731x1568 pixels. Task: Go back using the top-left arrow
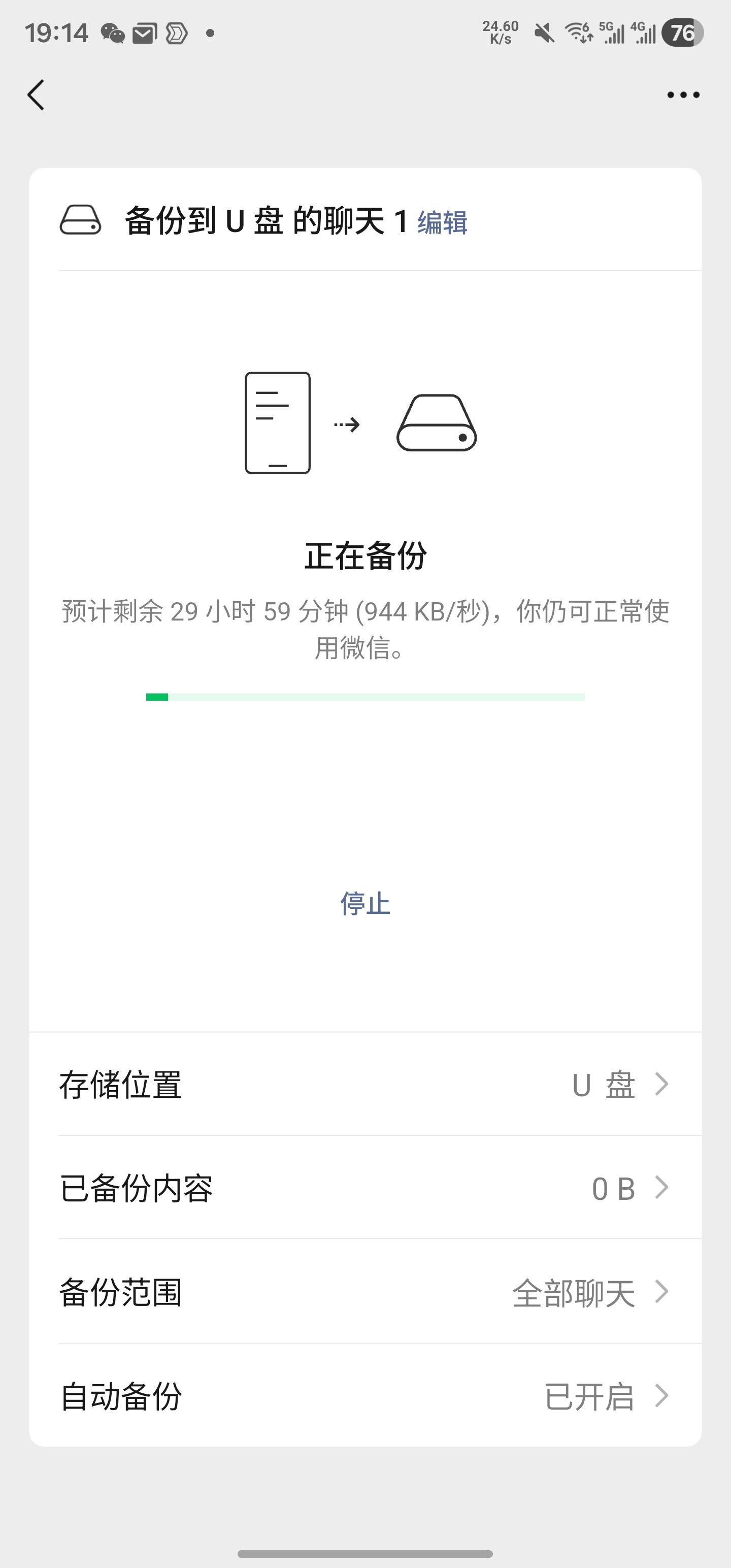point(36,95)
